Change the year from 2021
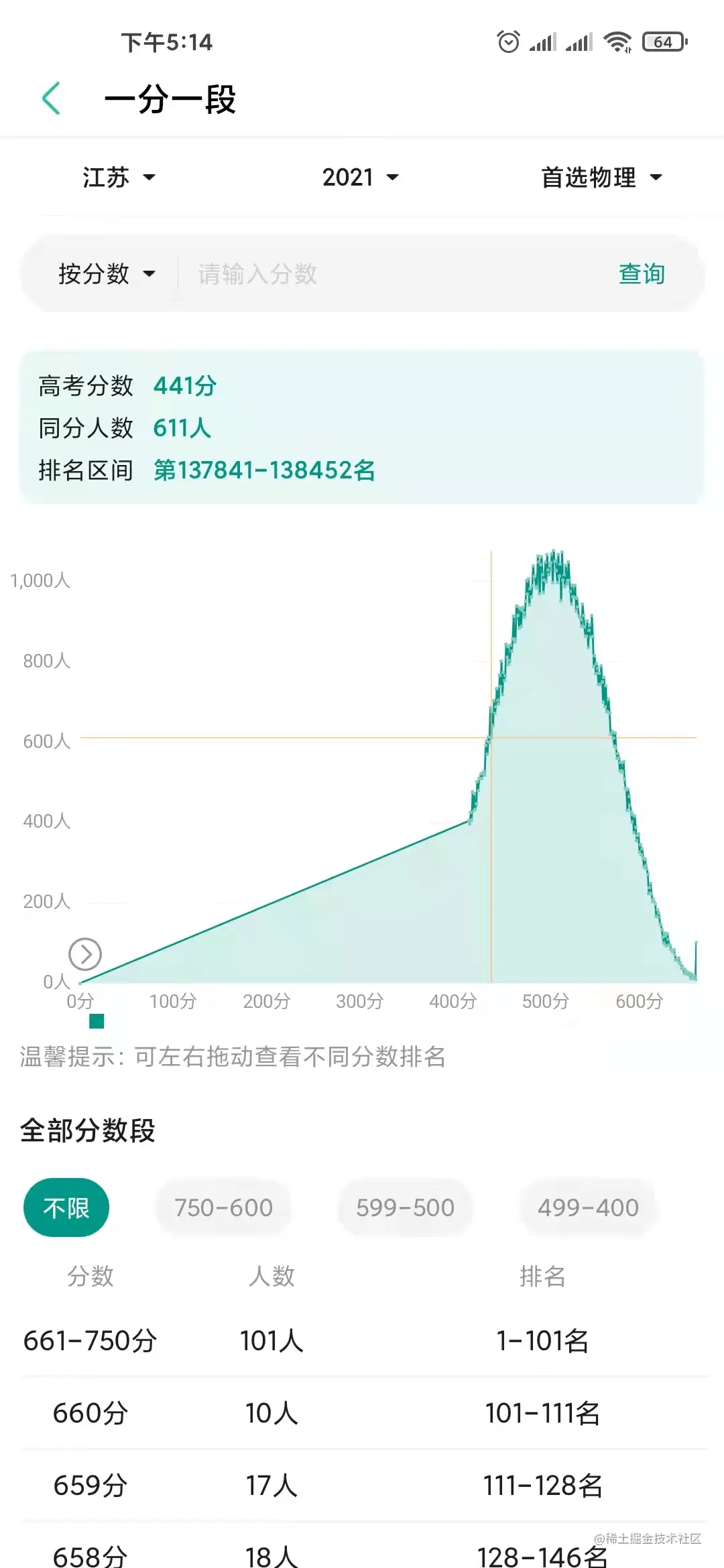The image size is (724, 1568). [360, 178]
